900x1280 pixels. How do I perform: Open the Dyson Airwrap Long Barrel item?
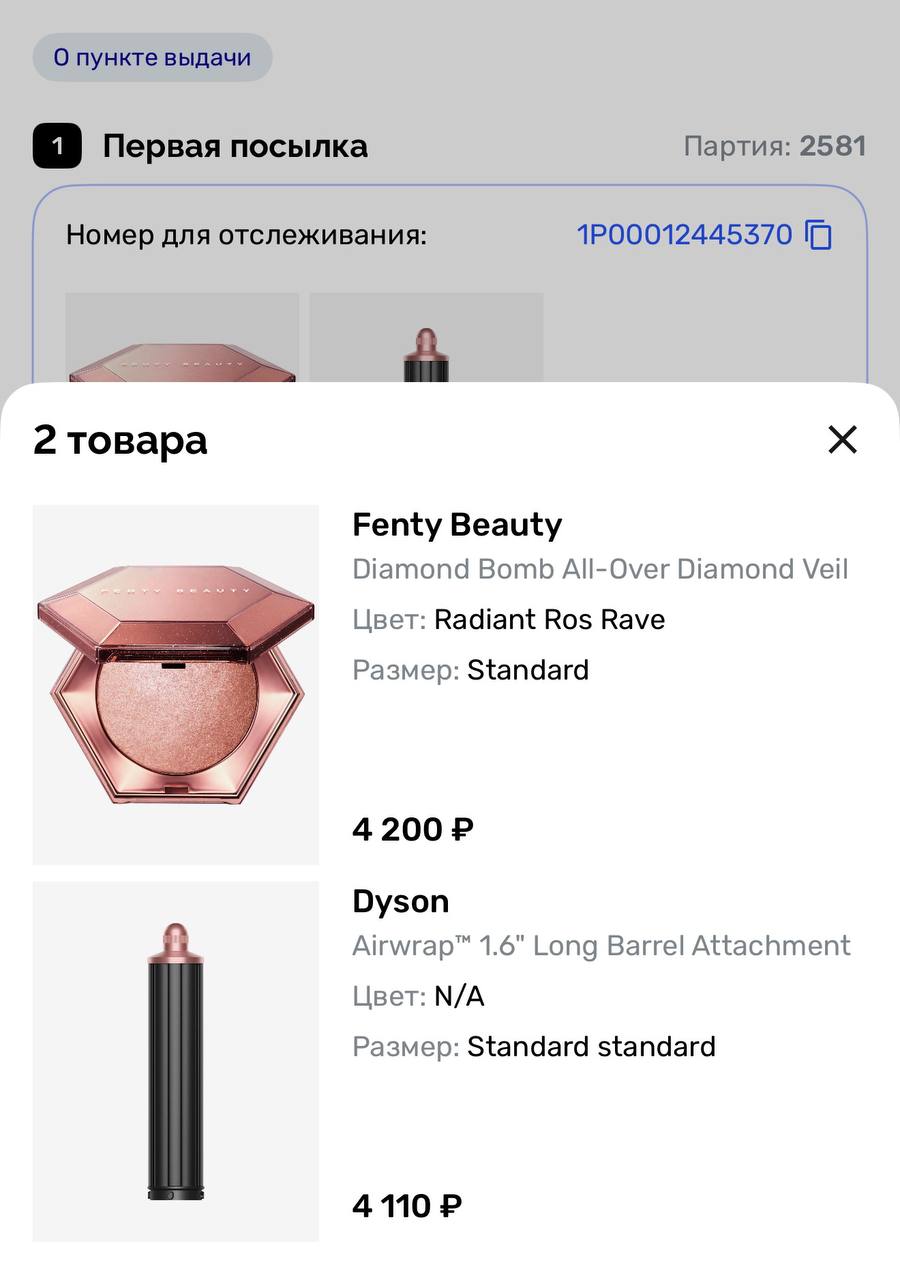[x=176, y=1060]
